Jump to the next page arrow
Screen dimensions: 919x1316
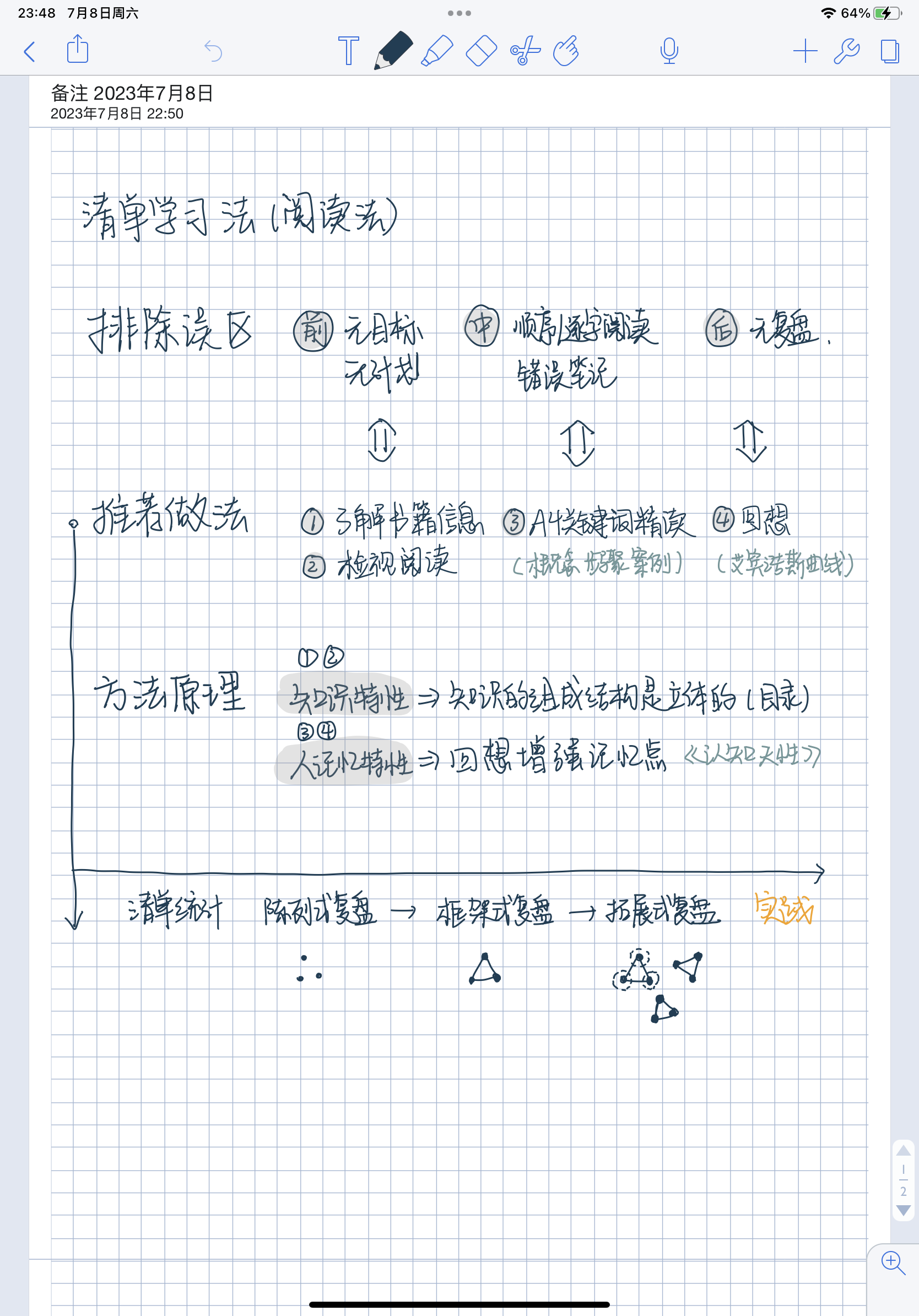coord(904,1210)
